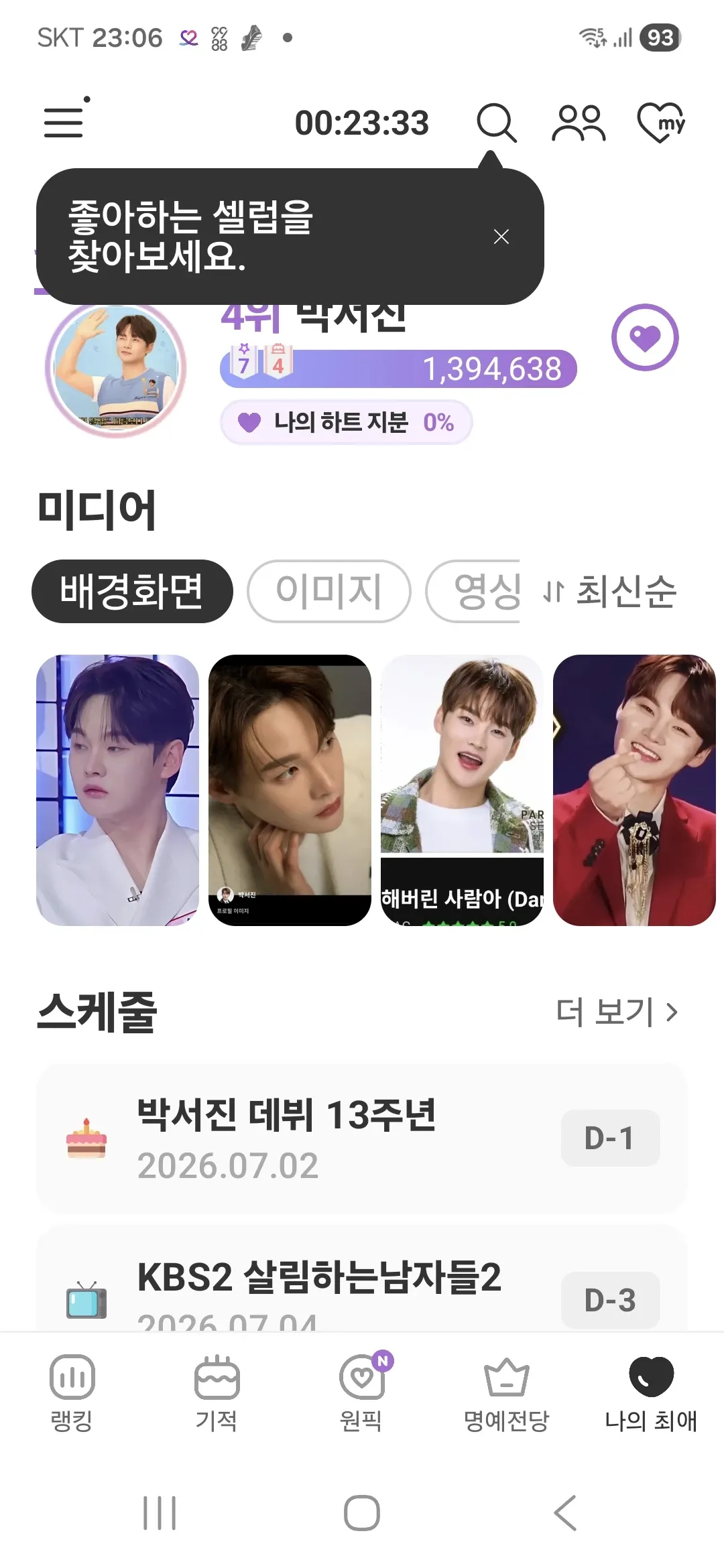Open the 원픽 tab
The image size is (724, 1568).
362,1392
